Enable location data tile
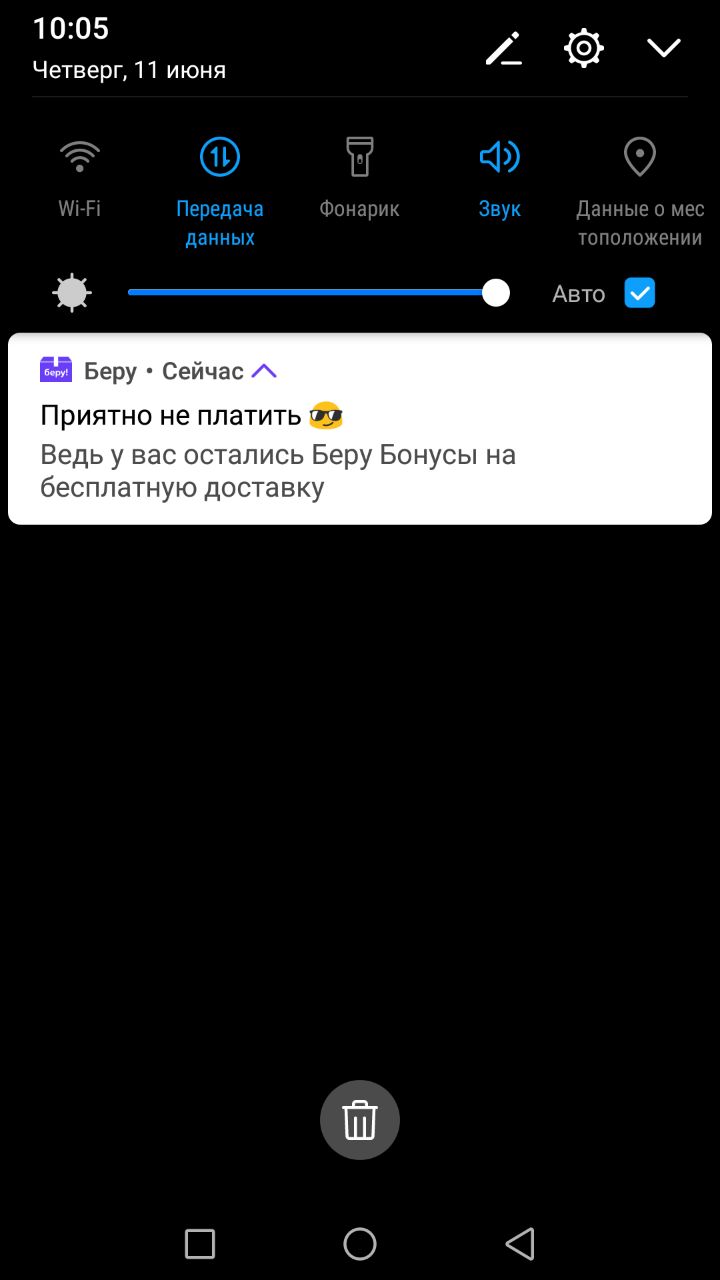Viewport: 720px width, 1280px height. (x=639, y=158)
